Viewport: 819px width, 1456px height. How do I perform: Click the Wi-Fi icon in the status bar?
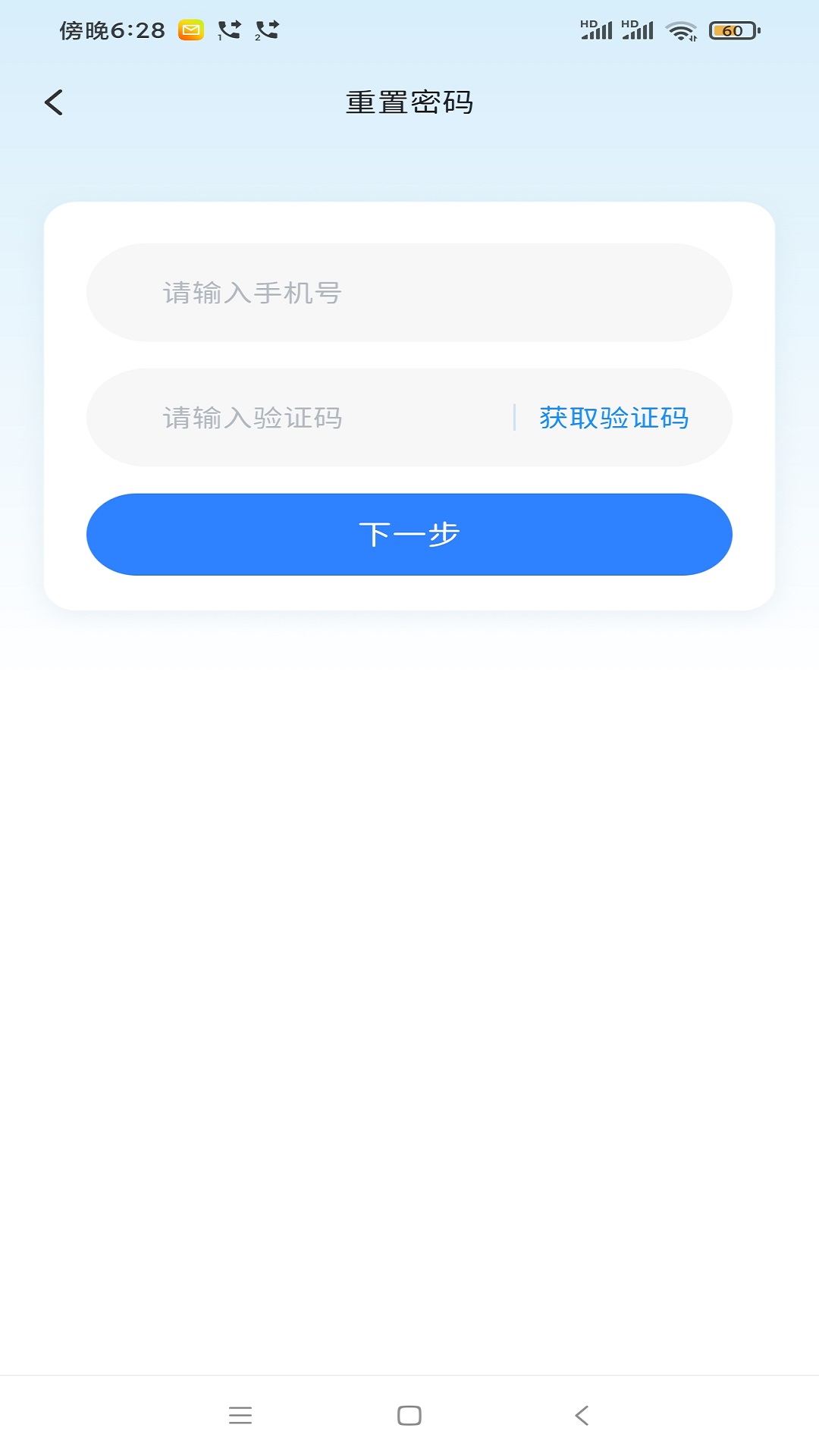point(682,30)
